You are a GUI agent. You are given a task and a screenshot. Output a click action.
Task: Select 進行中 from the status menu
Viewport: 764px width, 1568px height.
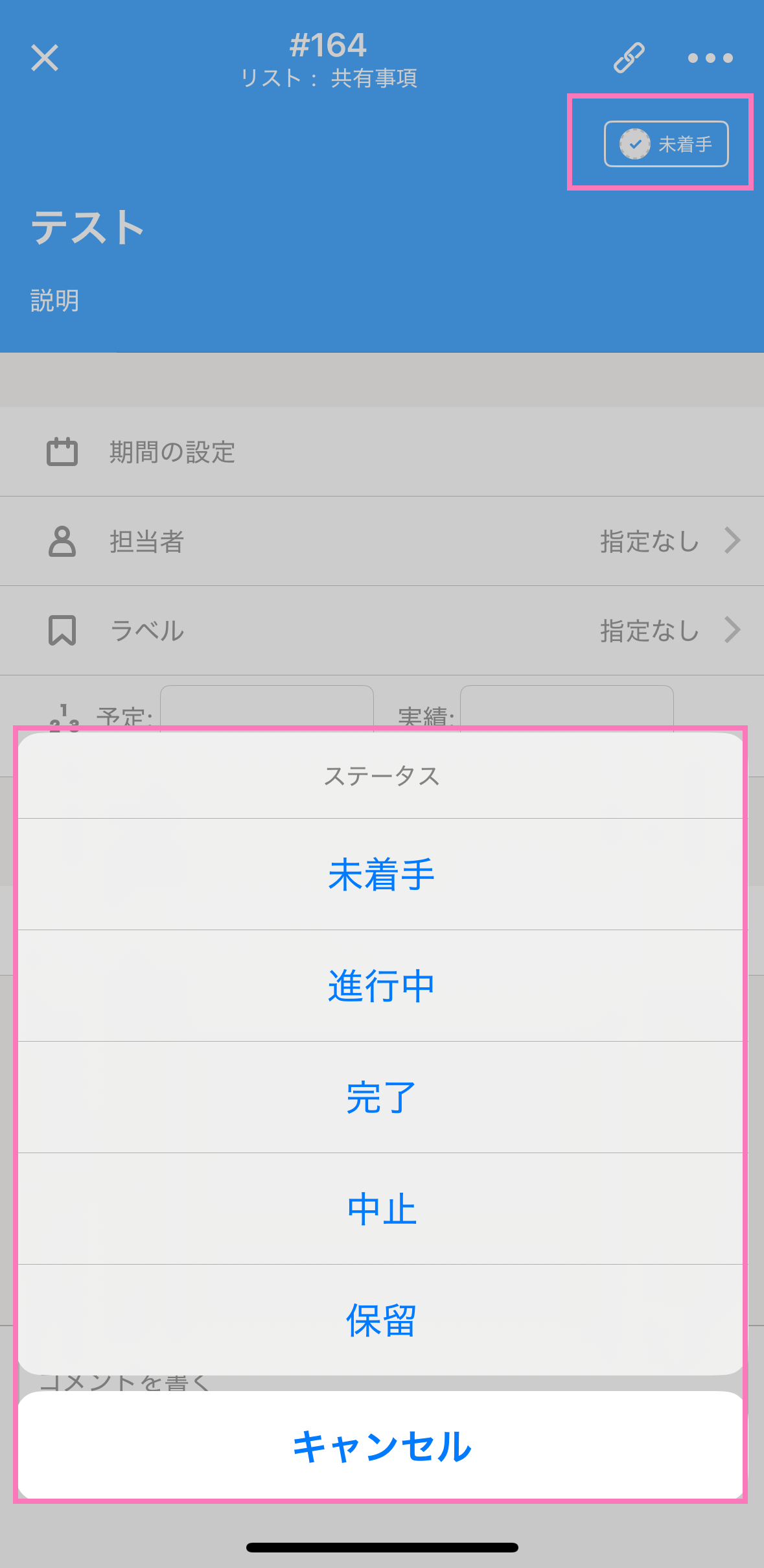point(382,985)
